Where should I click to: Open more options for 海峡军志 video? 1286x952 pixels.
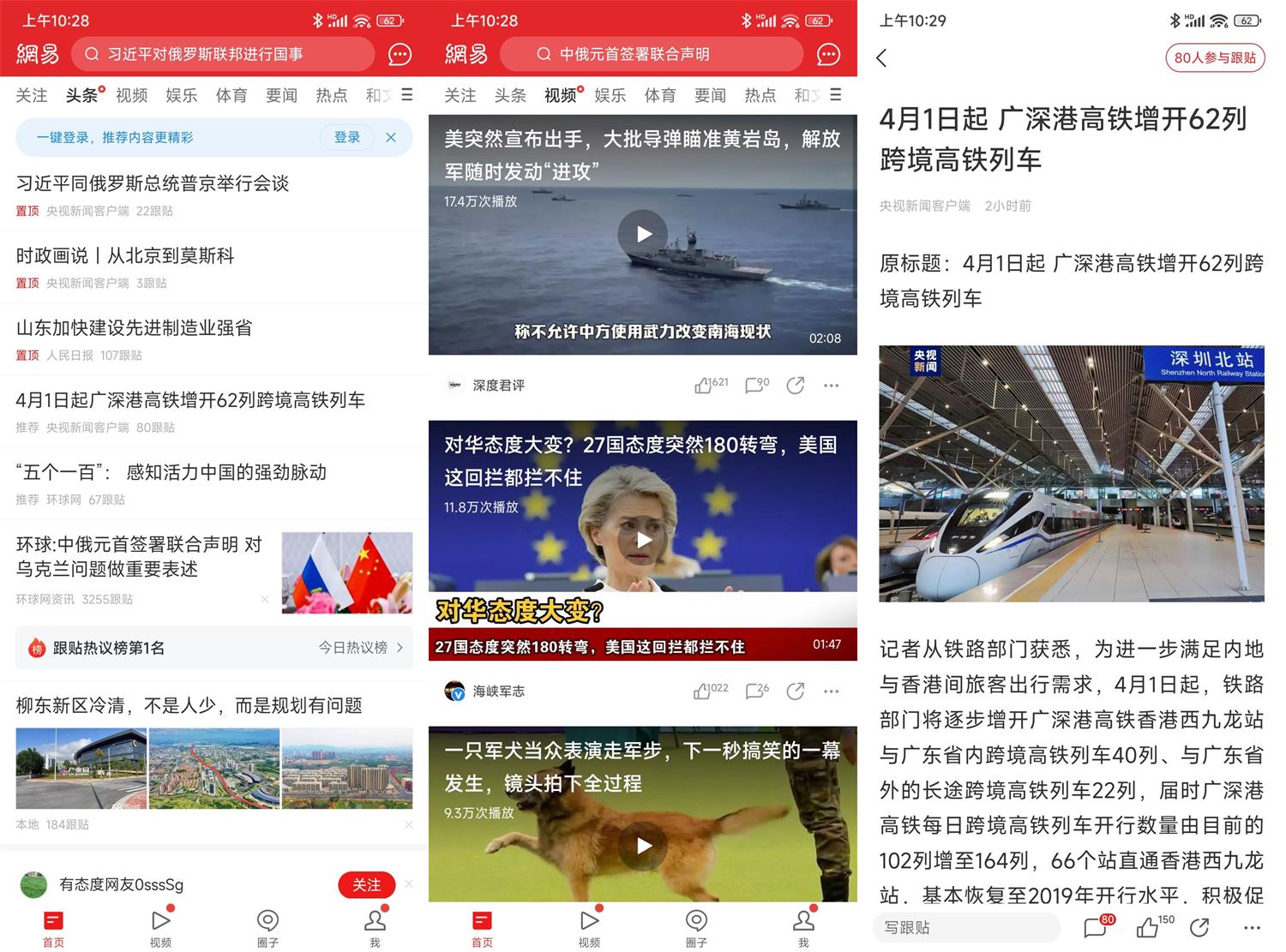click(831, 692)
